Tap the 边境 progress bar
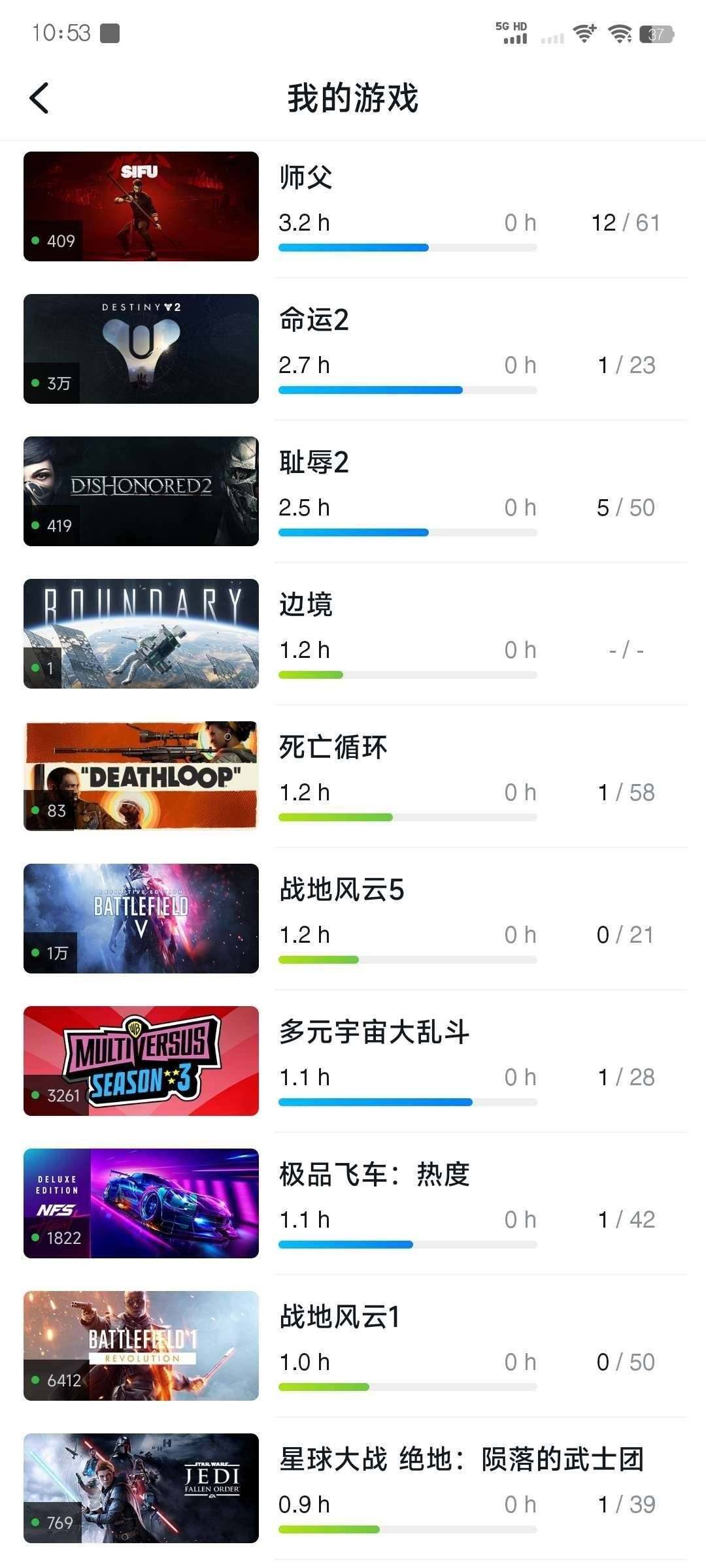 click(407, 674)
